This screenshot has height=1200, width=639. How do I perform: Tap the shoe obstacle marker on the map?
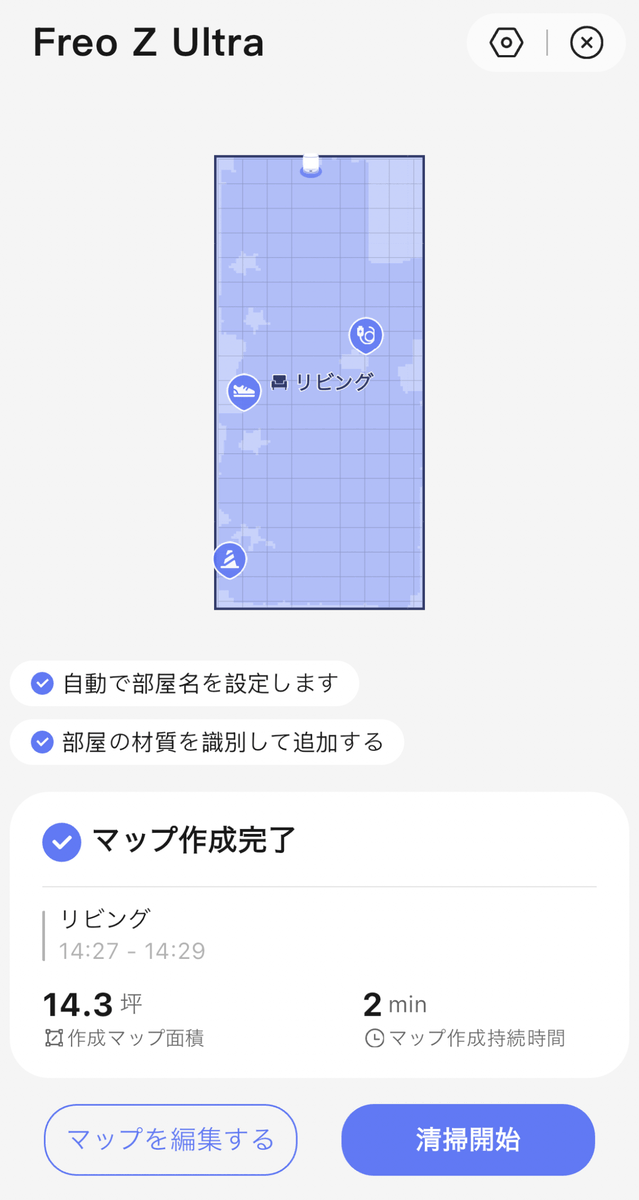244,391
